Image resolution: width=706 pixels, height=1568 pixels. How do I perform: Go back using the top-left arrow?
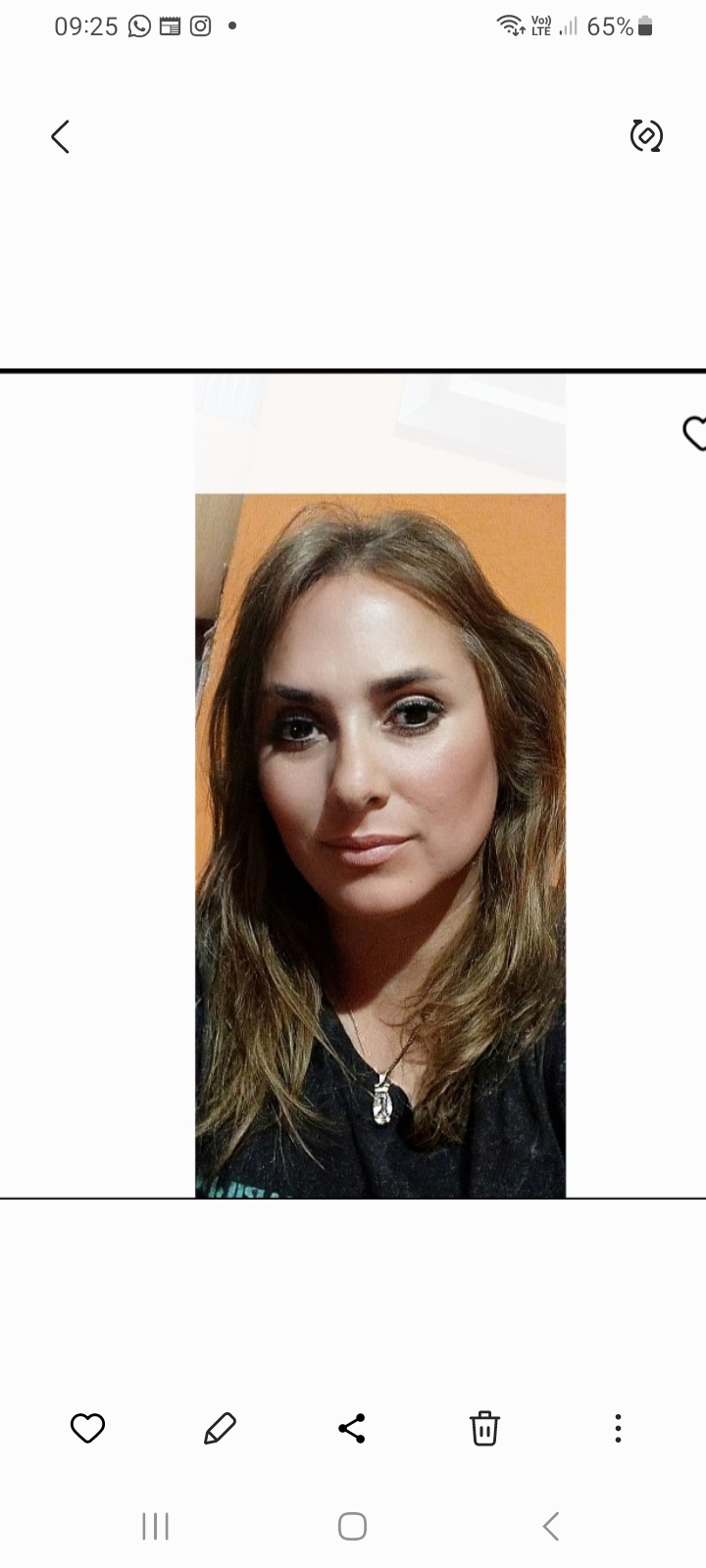(x=60, y=137)
